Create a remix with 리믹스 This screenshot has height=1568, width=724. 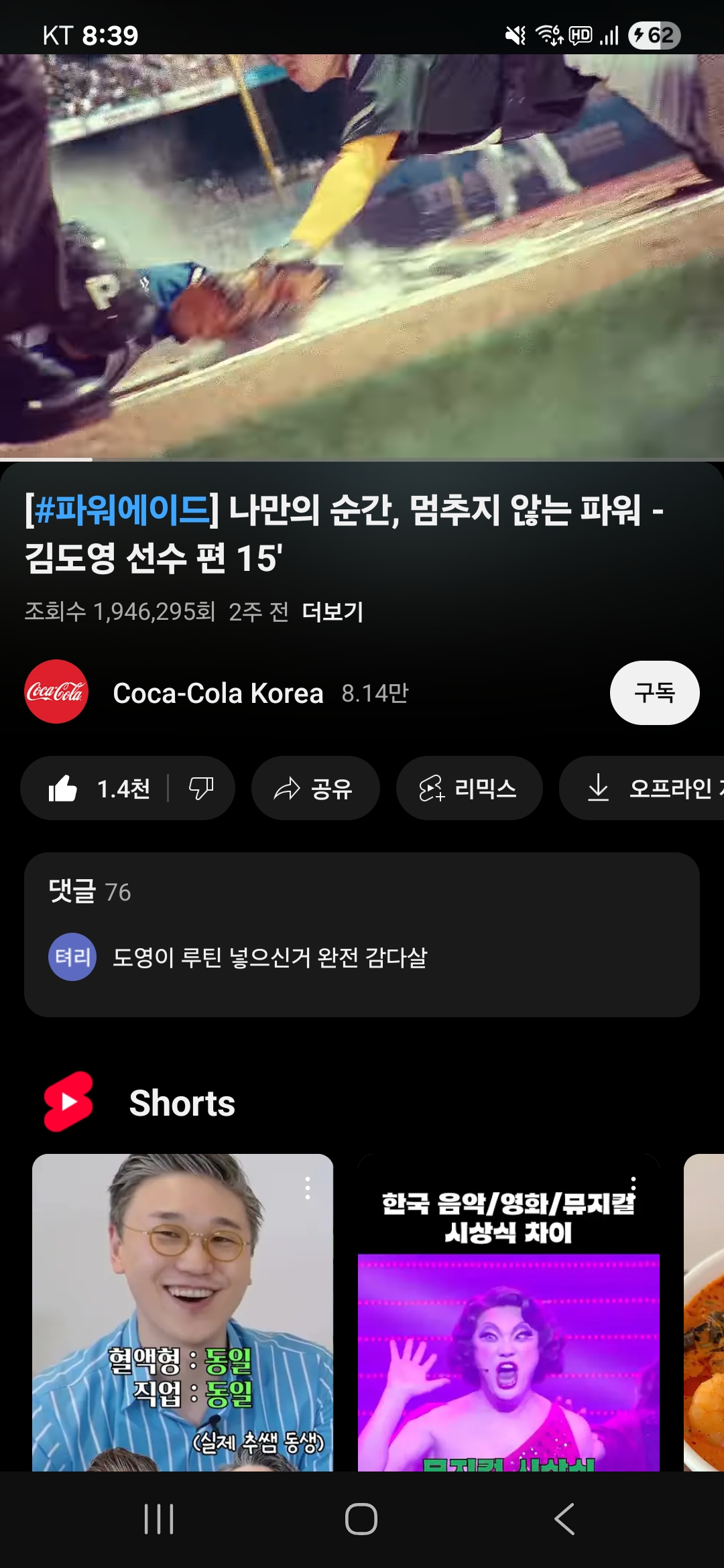pyautogui.click(x=469, y=789)
